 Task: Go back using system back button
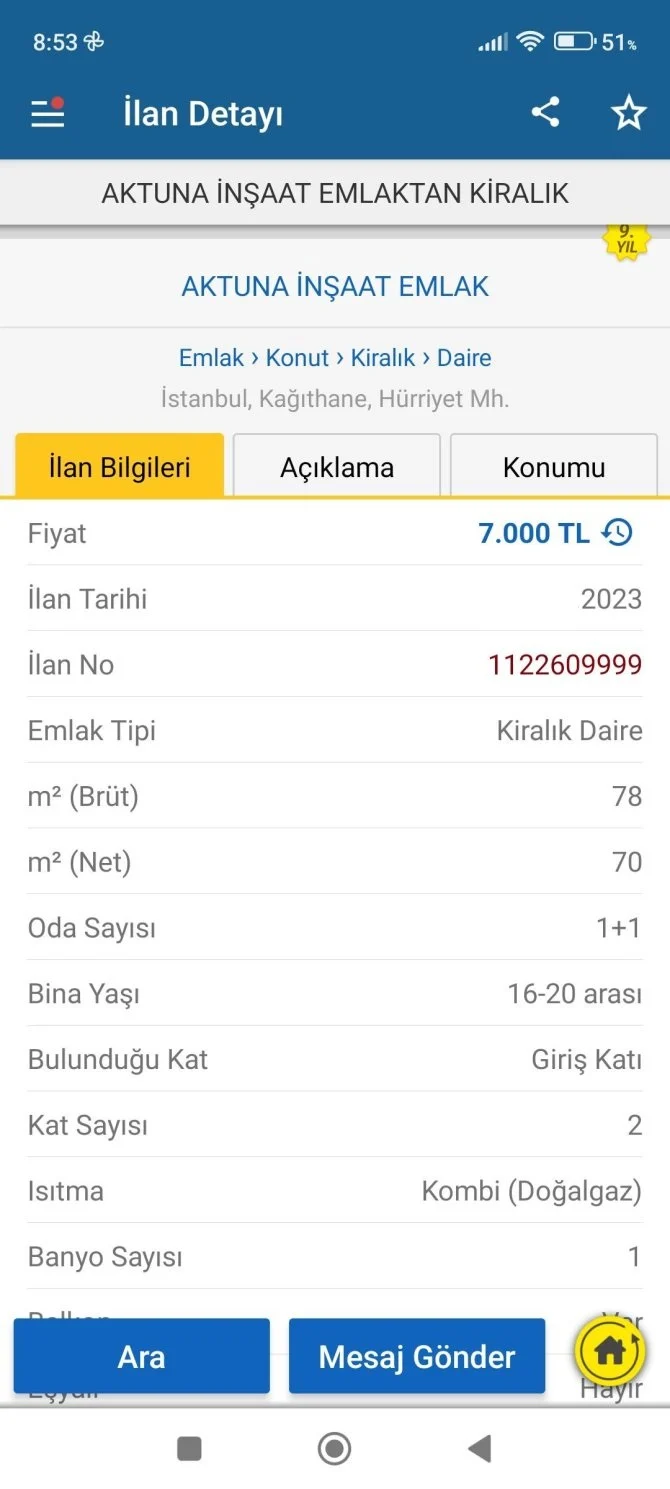(480, 1448)
